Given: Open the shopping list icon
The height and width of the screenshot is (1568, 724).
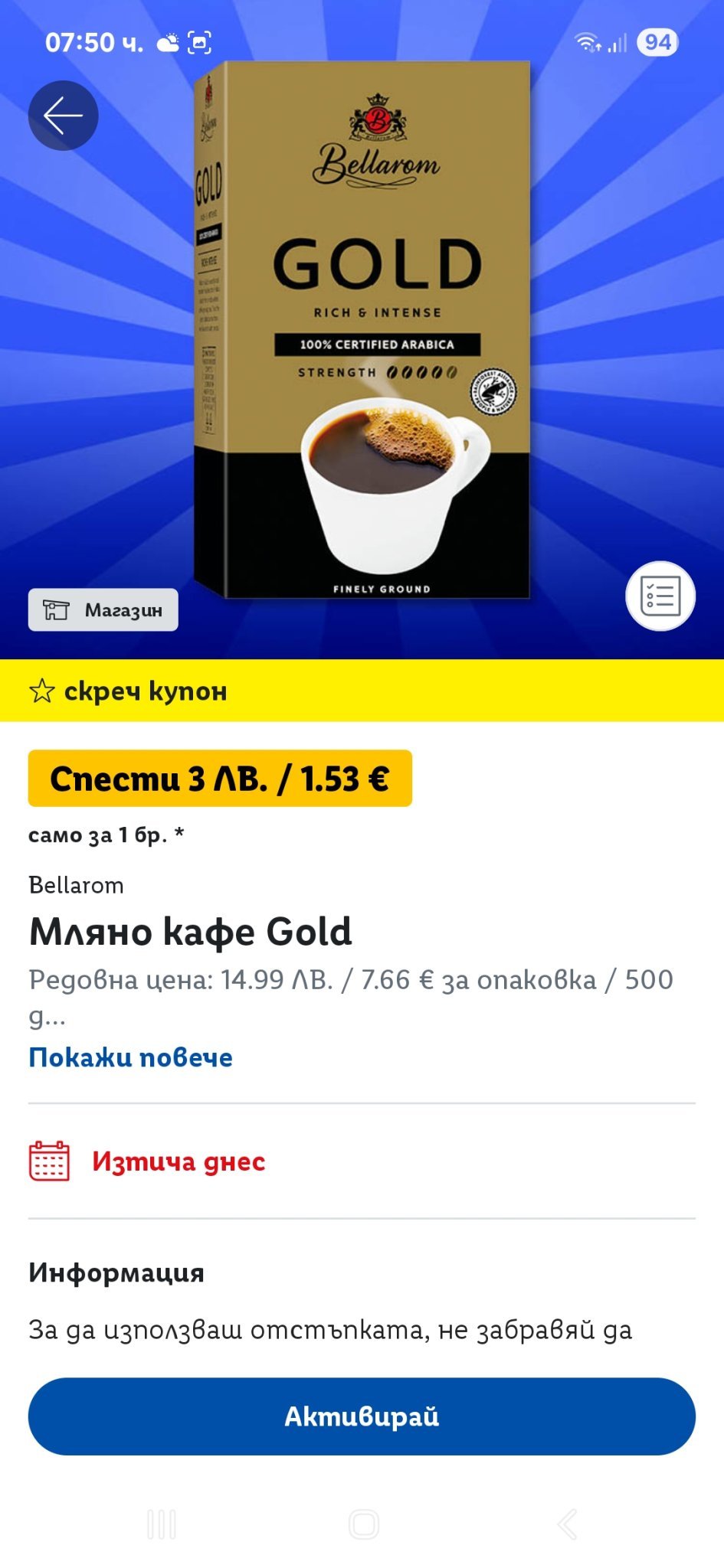Looking at the screenshot, I should pos(660,596).
